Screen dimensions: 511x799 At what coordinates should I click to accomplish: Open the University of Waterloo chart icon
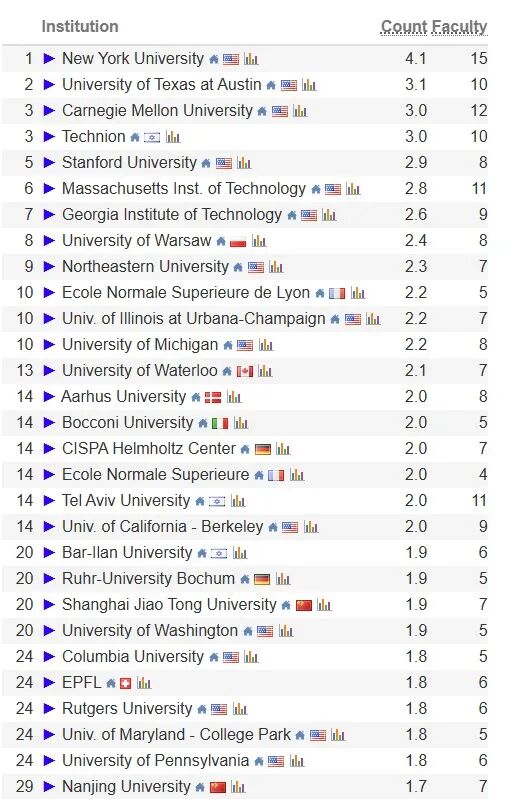pos(265,371)
